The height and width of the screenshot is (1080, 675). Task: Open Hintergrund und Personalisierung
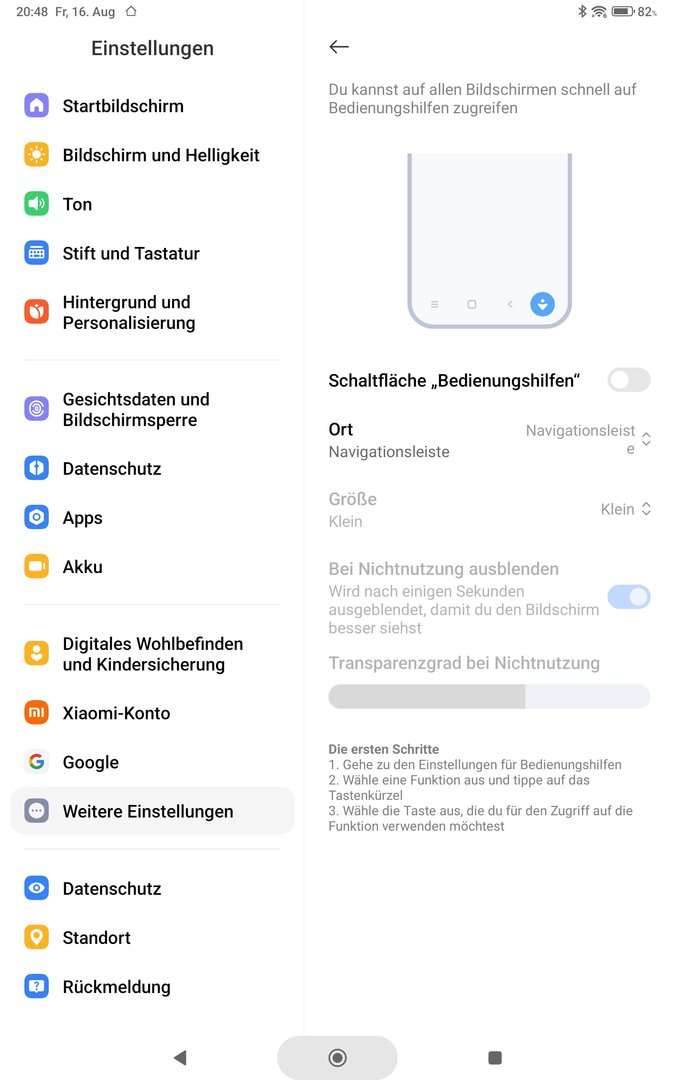click(128, 312)
